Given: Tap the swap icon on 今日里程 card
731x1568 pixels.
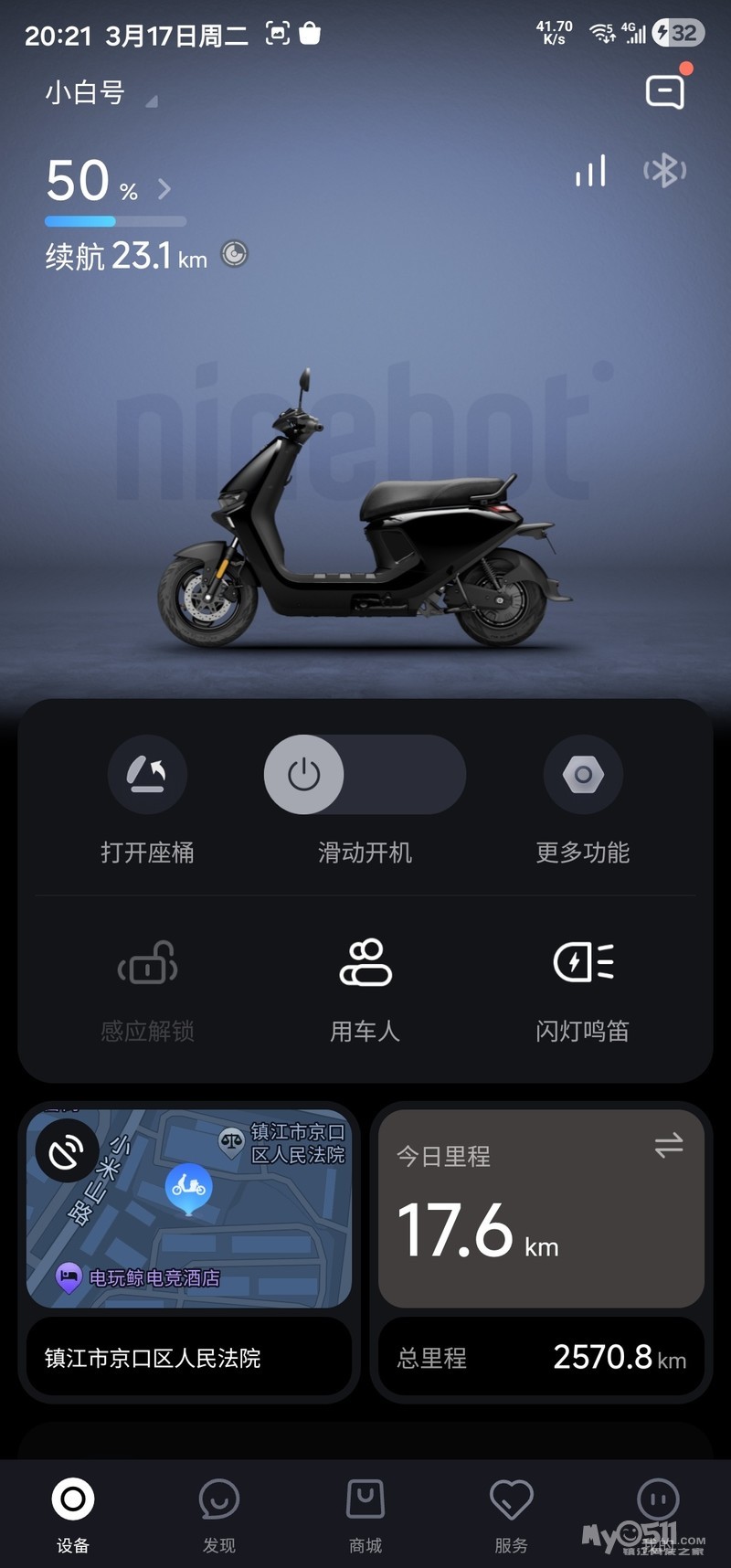Looking at the screenshot, I should coord(669,1145).
